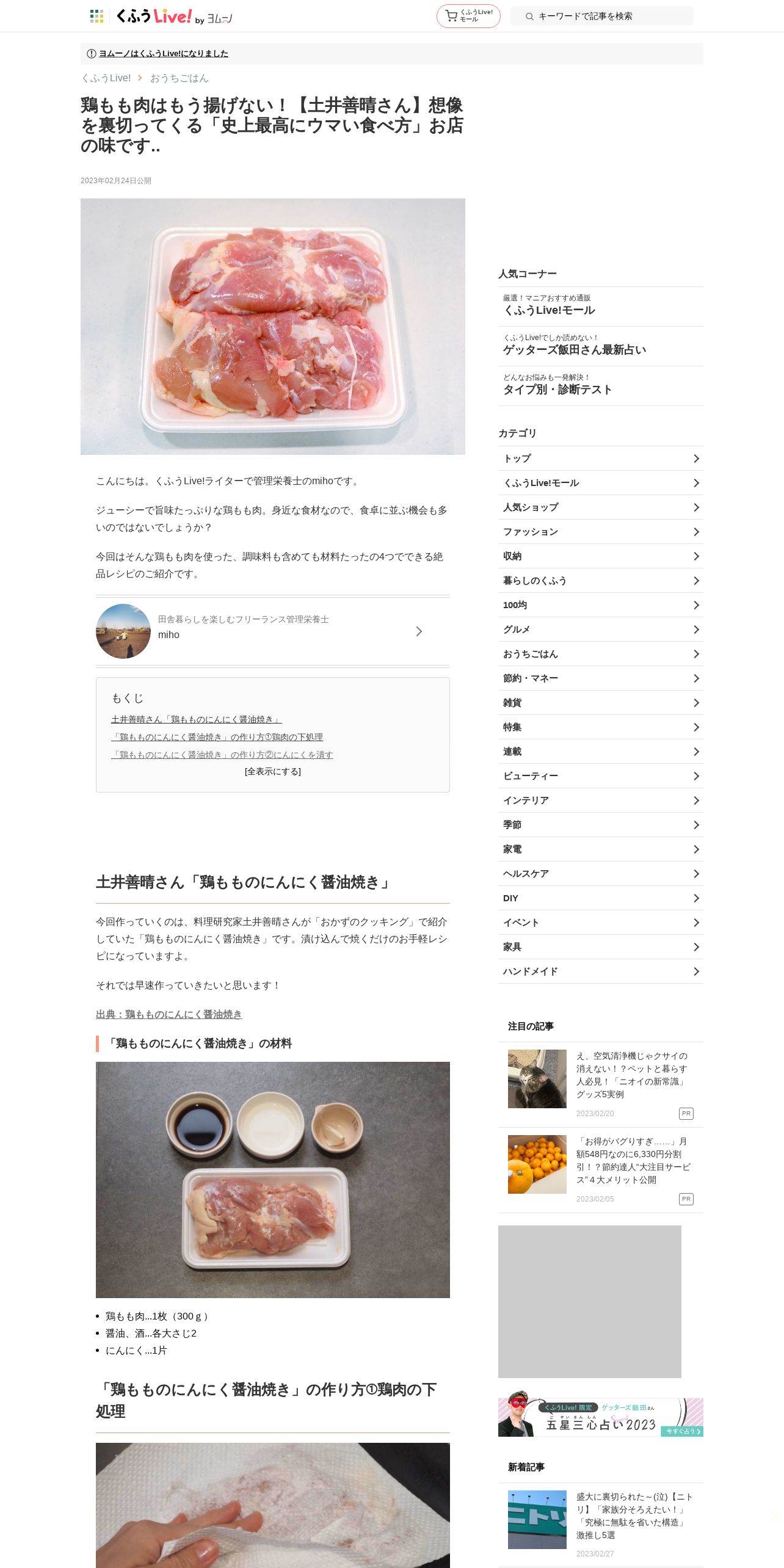The image size is (784, 1568).
Task: Open the air purifier pet odor article
Action: (601, 1084)
